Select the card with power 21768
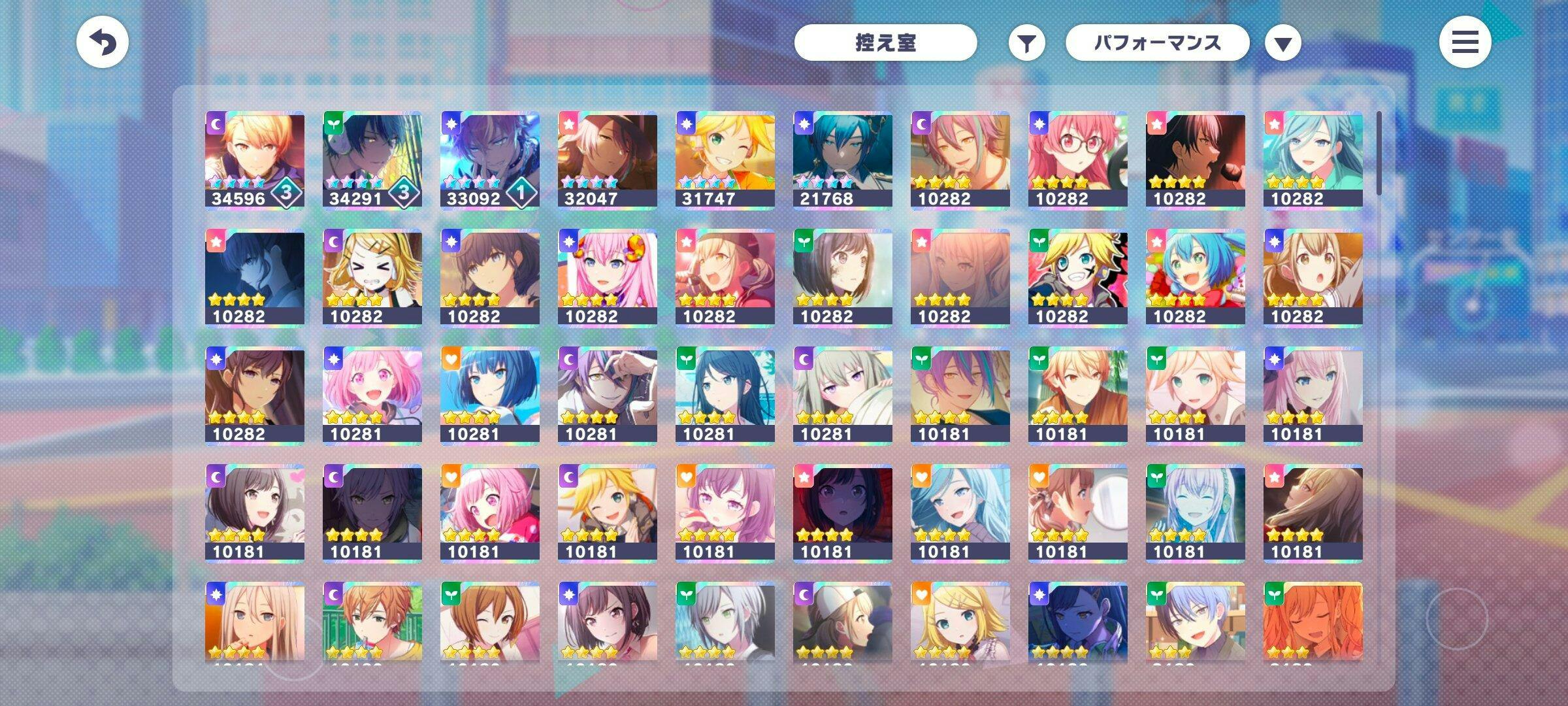This screenshot has height=706, width=1568. click(843, 160)
